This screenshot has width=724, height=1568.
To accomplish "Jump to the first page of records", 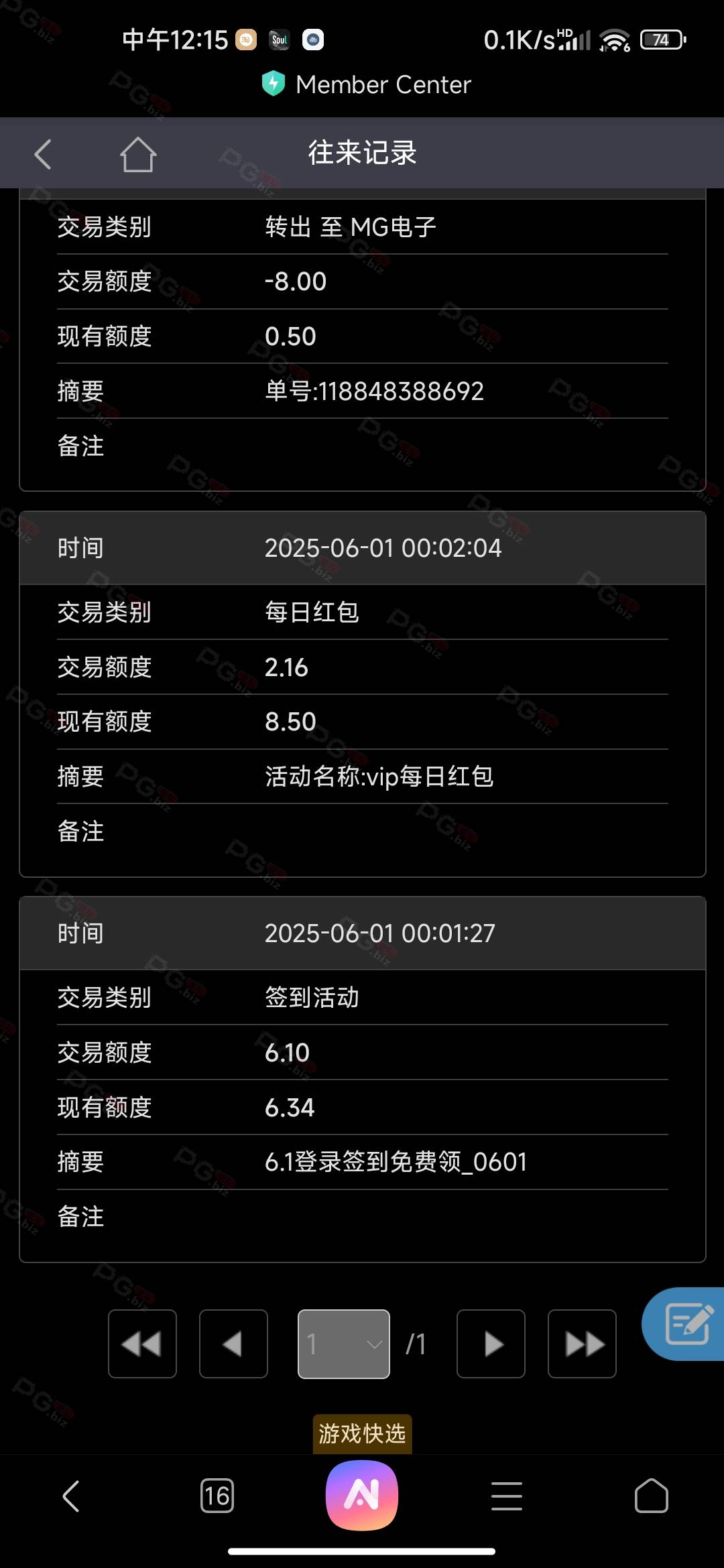I will 142,1344.
